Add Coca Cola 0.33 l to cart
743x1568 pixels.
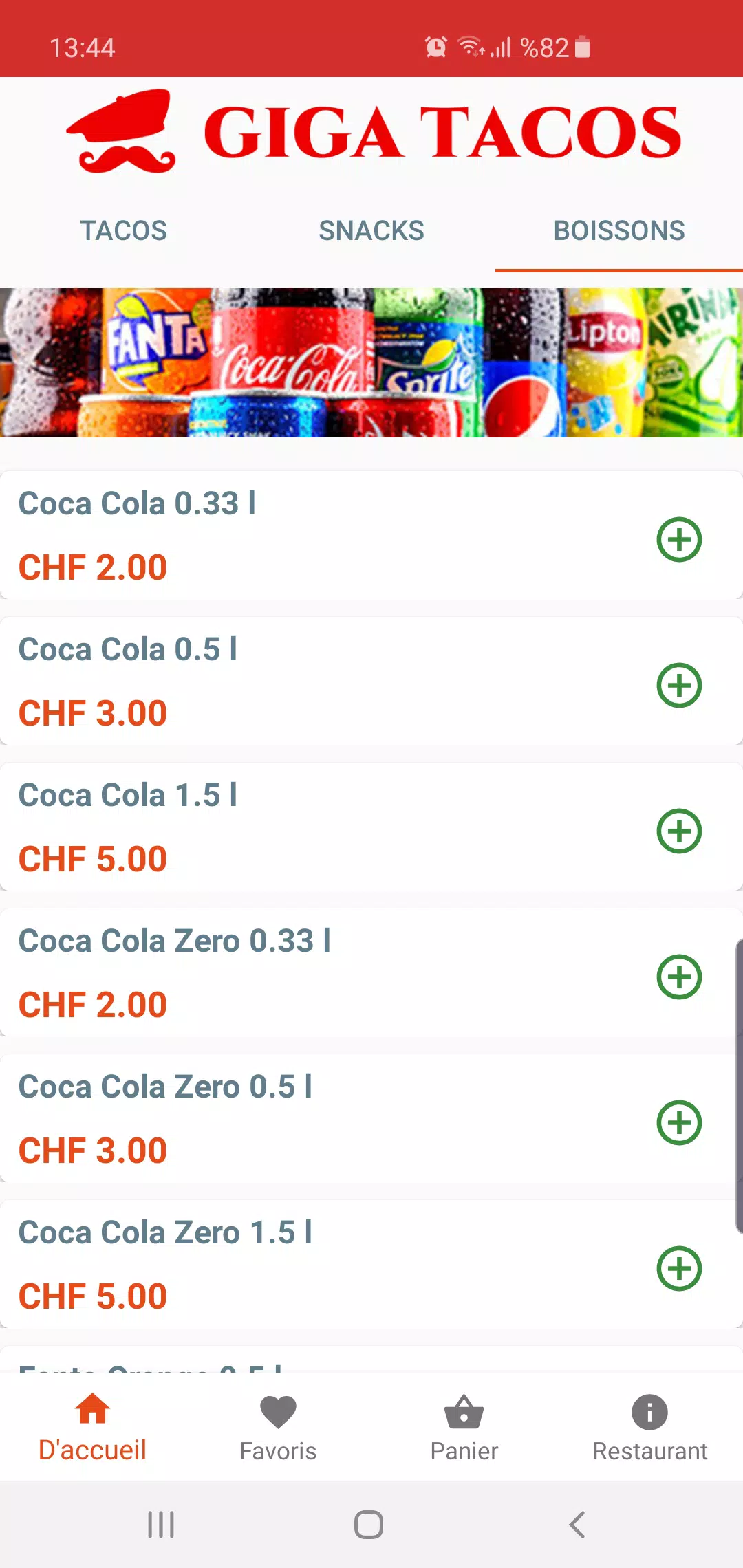tap(679, 539)
